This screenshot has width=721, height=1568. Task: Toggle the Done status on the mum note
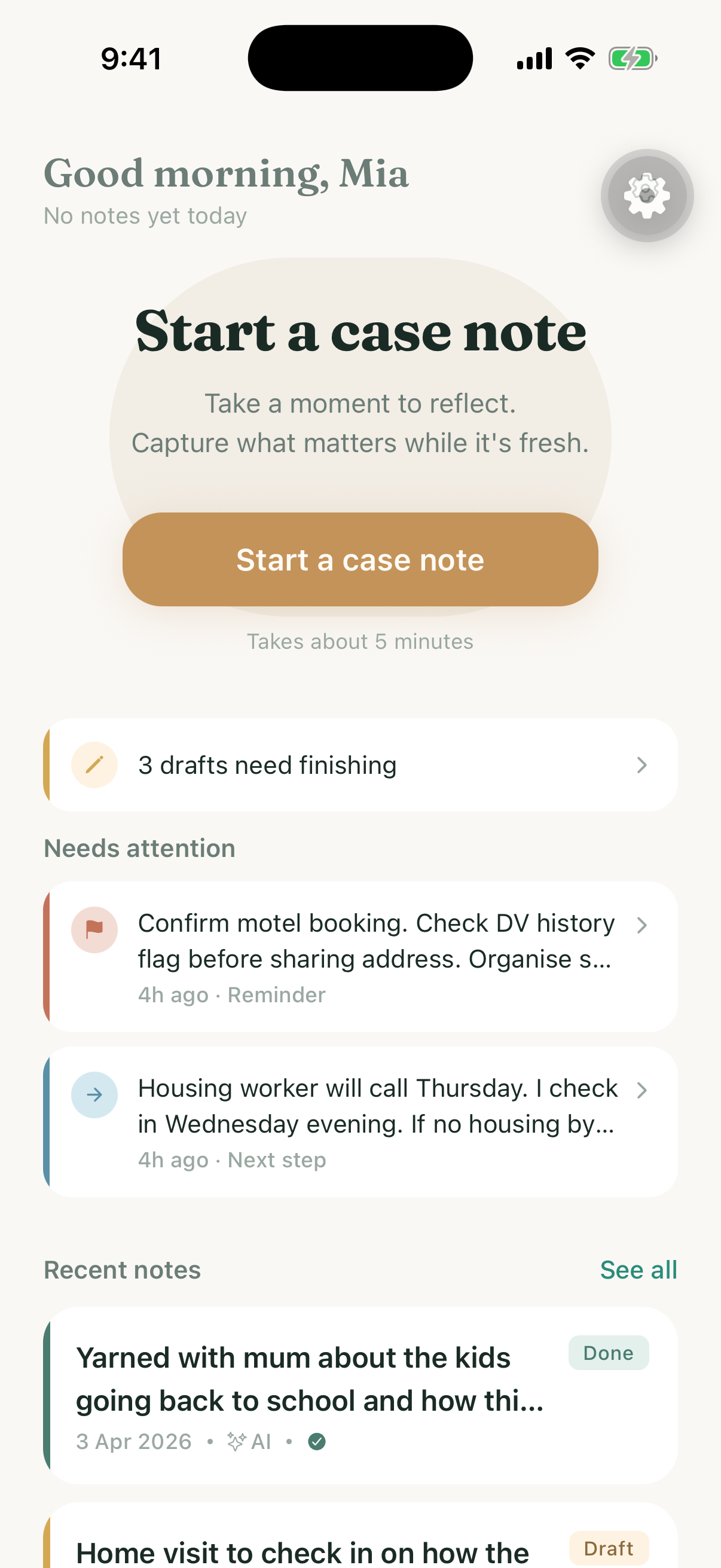tap(608, 1353)
